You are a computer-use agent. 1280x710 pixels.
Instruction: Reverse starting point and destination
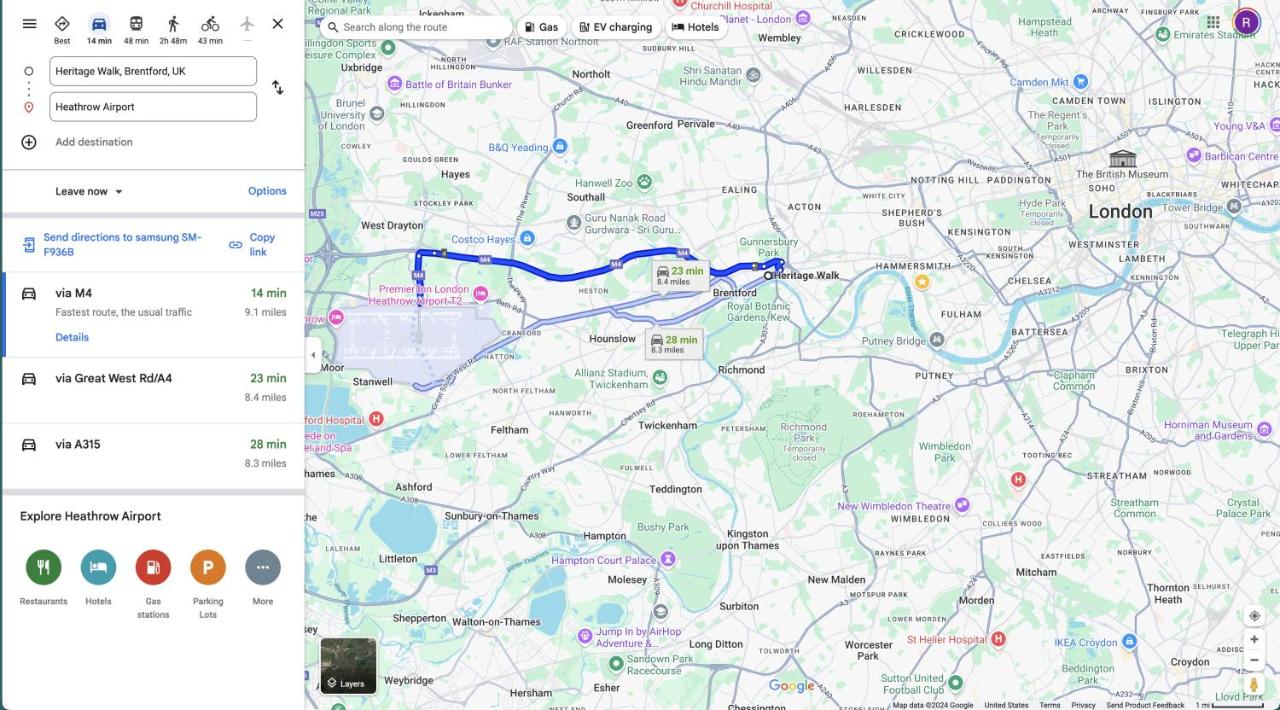[x=278, y=88]
